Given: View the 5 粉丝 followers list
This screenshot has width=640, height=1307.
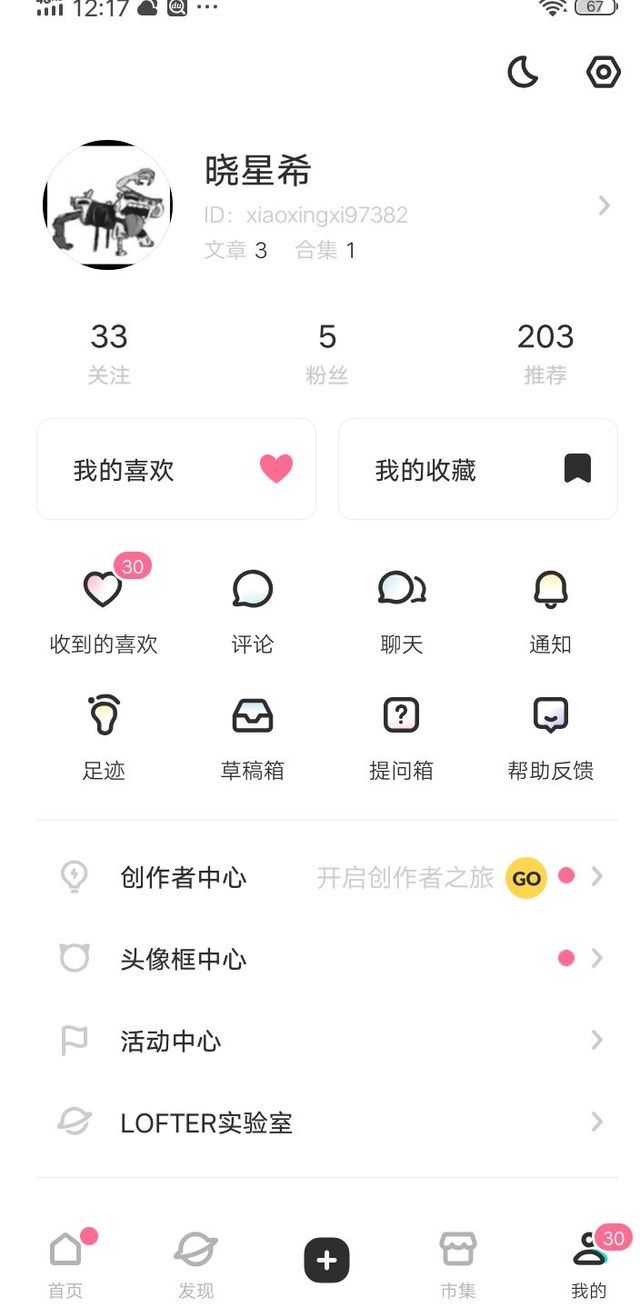Looking at the screenshot, I should [327, 352].
